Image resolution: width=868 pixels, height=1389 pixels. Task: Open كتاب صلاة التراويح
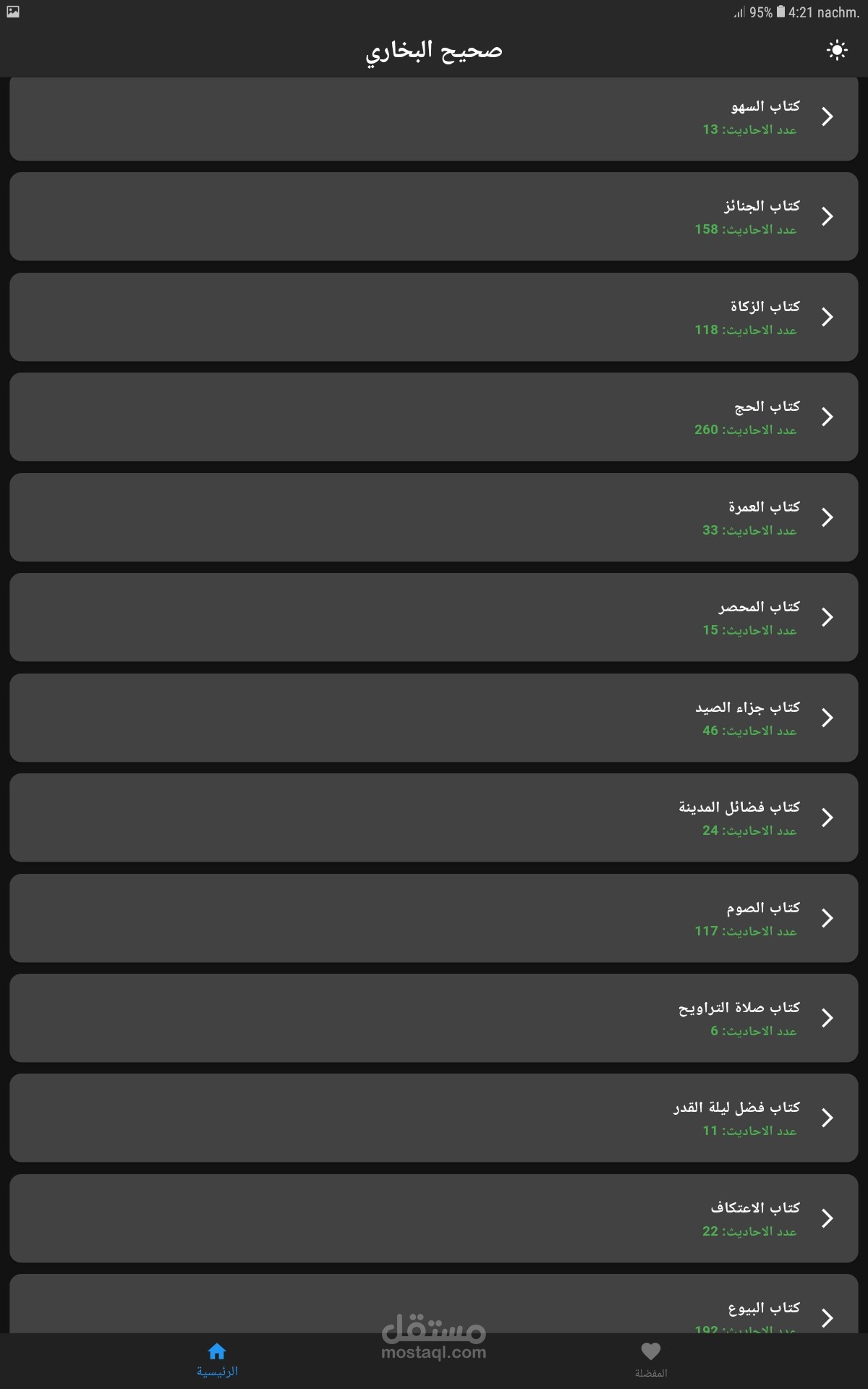coord(434,1018)
